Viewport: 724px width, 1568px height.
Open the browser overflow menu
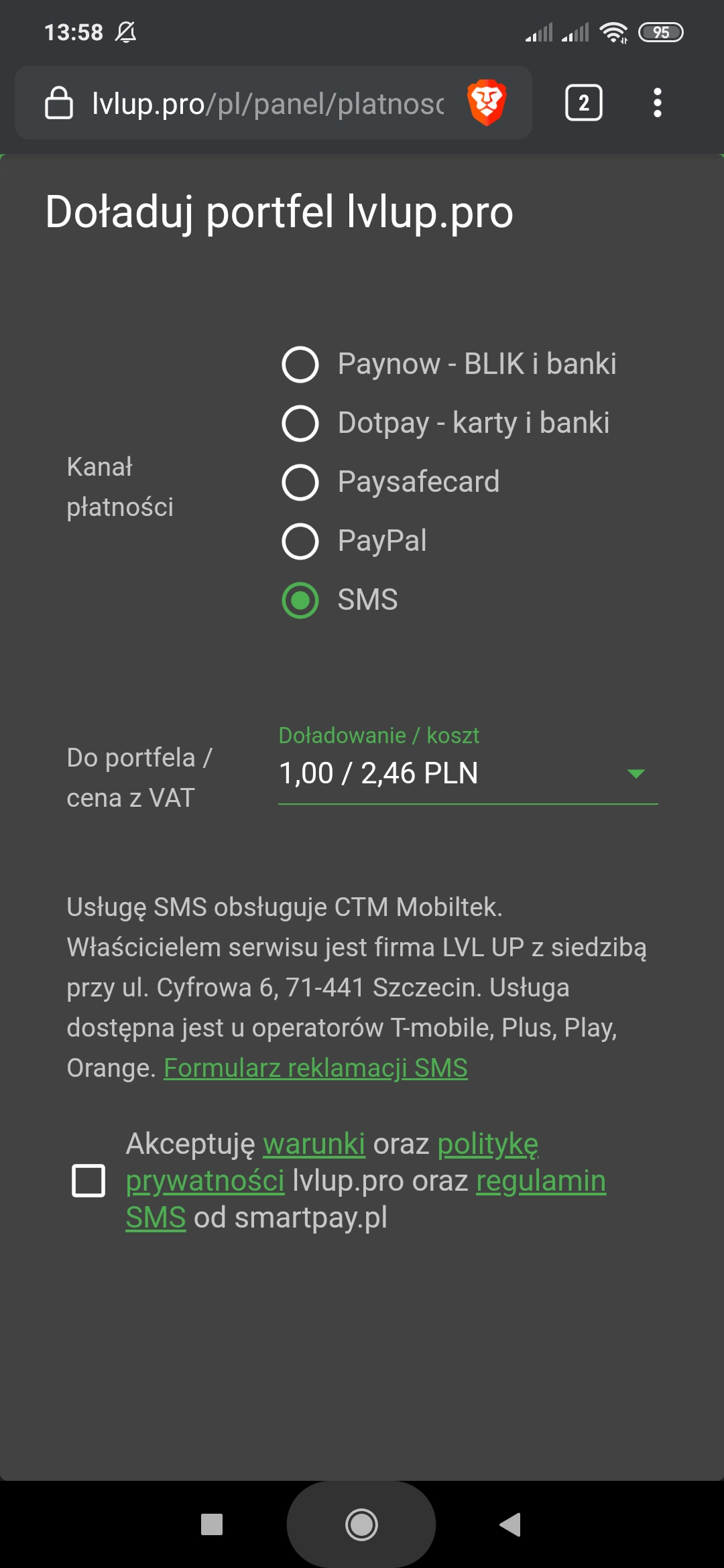point(657,103)
